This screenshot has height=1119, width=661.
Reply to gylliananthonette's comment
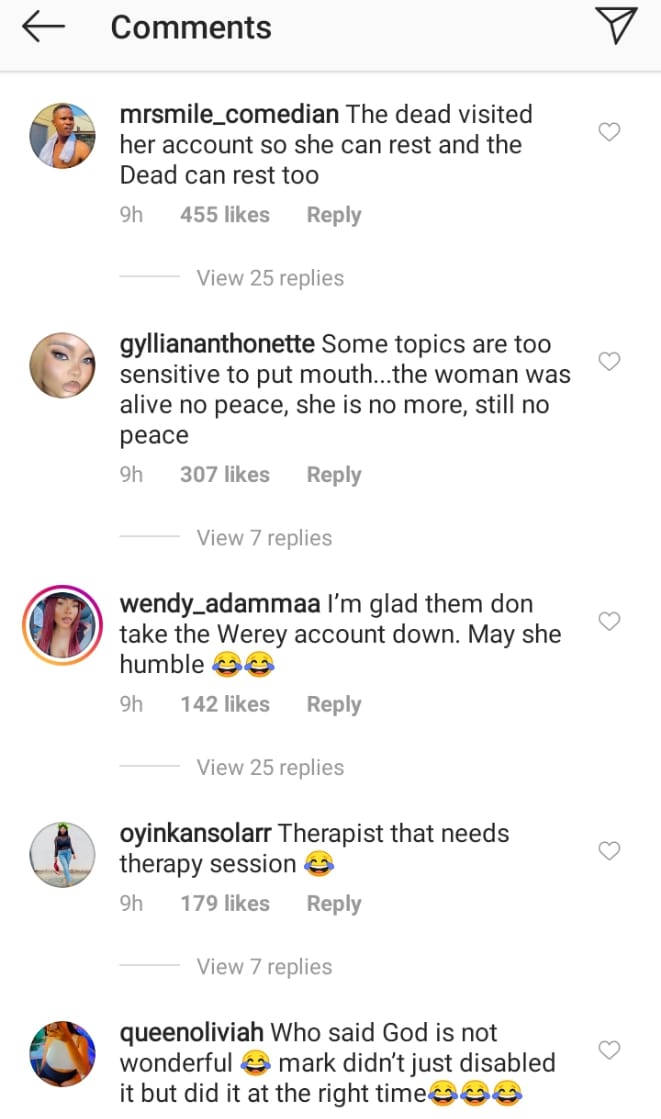[x=333, y=475]
